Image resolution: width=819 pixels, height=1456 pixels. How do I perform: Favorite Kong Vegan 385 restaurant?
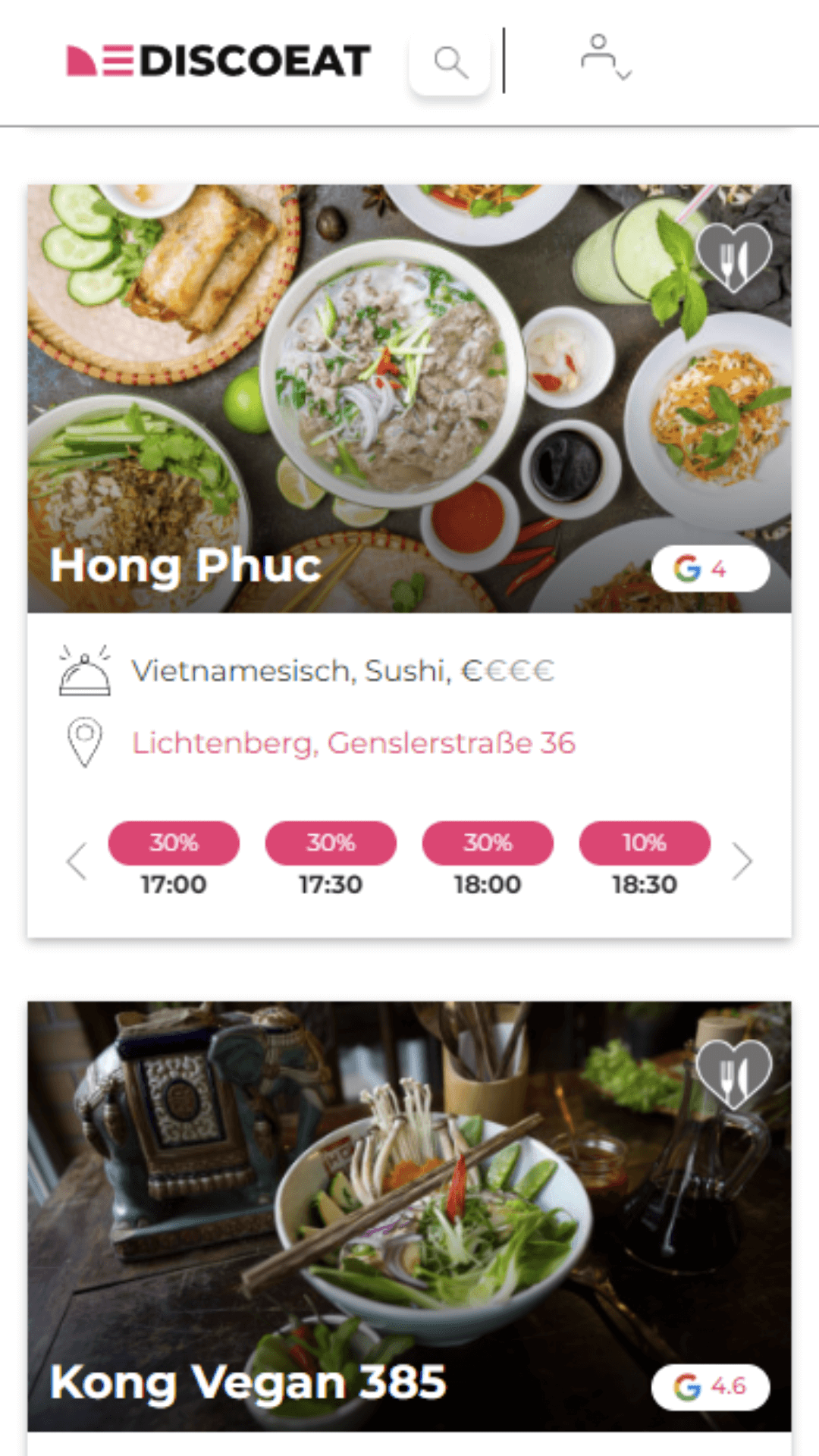point(733,1074)
